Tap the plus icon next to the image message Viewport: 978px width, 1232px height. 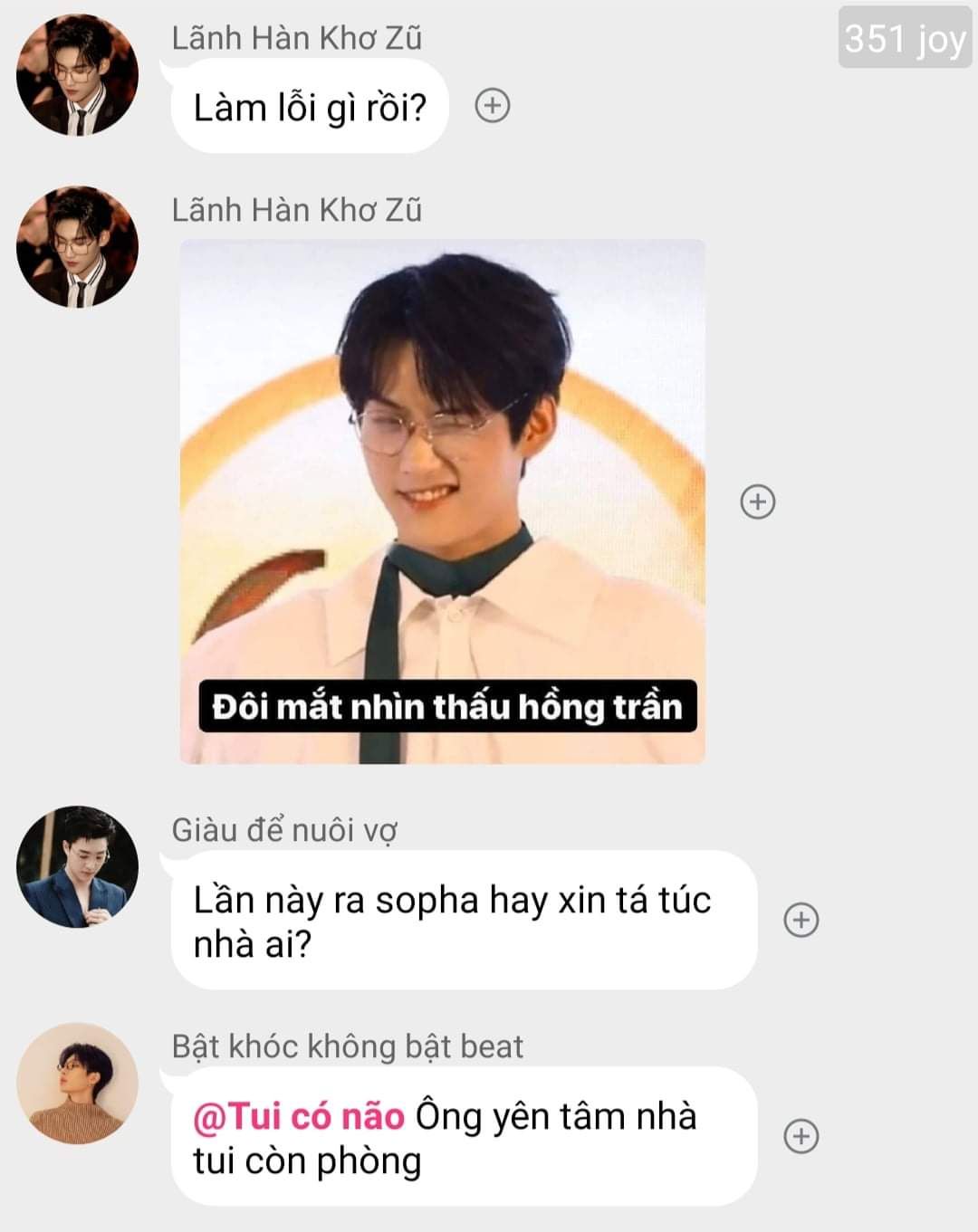coord(758,501)
